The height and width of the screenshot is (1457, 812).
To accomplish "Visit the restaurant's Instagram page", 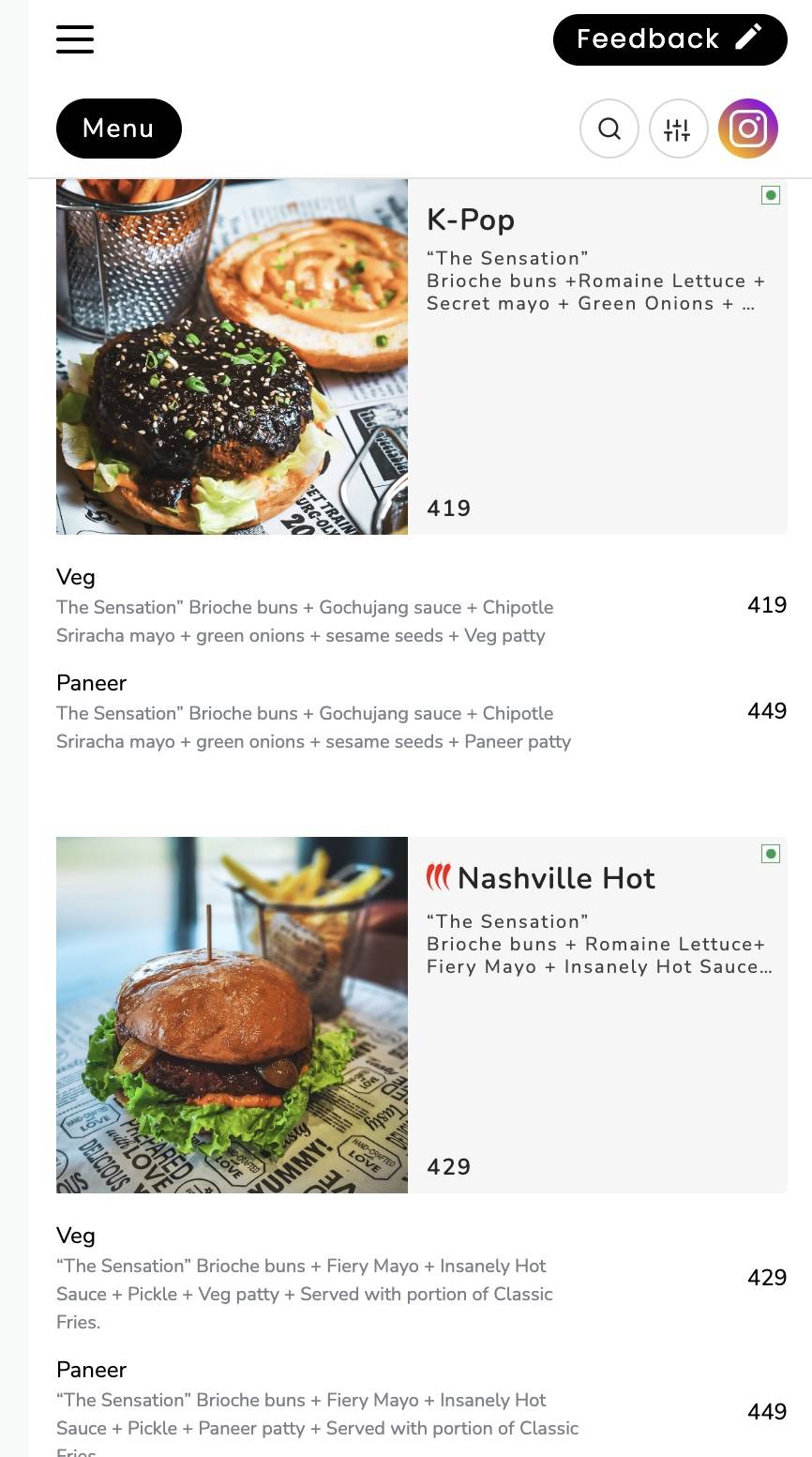I will (747, 129).
